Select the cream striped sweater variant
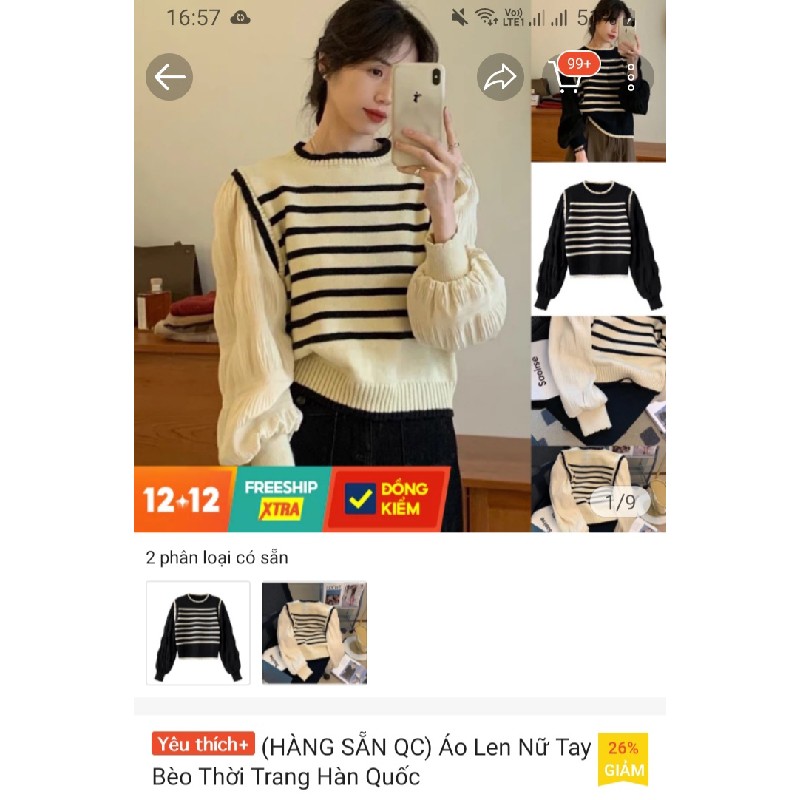The height and width of the screenshot is (800, 800). tap(314, 633)
